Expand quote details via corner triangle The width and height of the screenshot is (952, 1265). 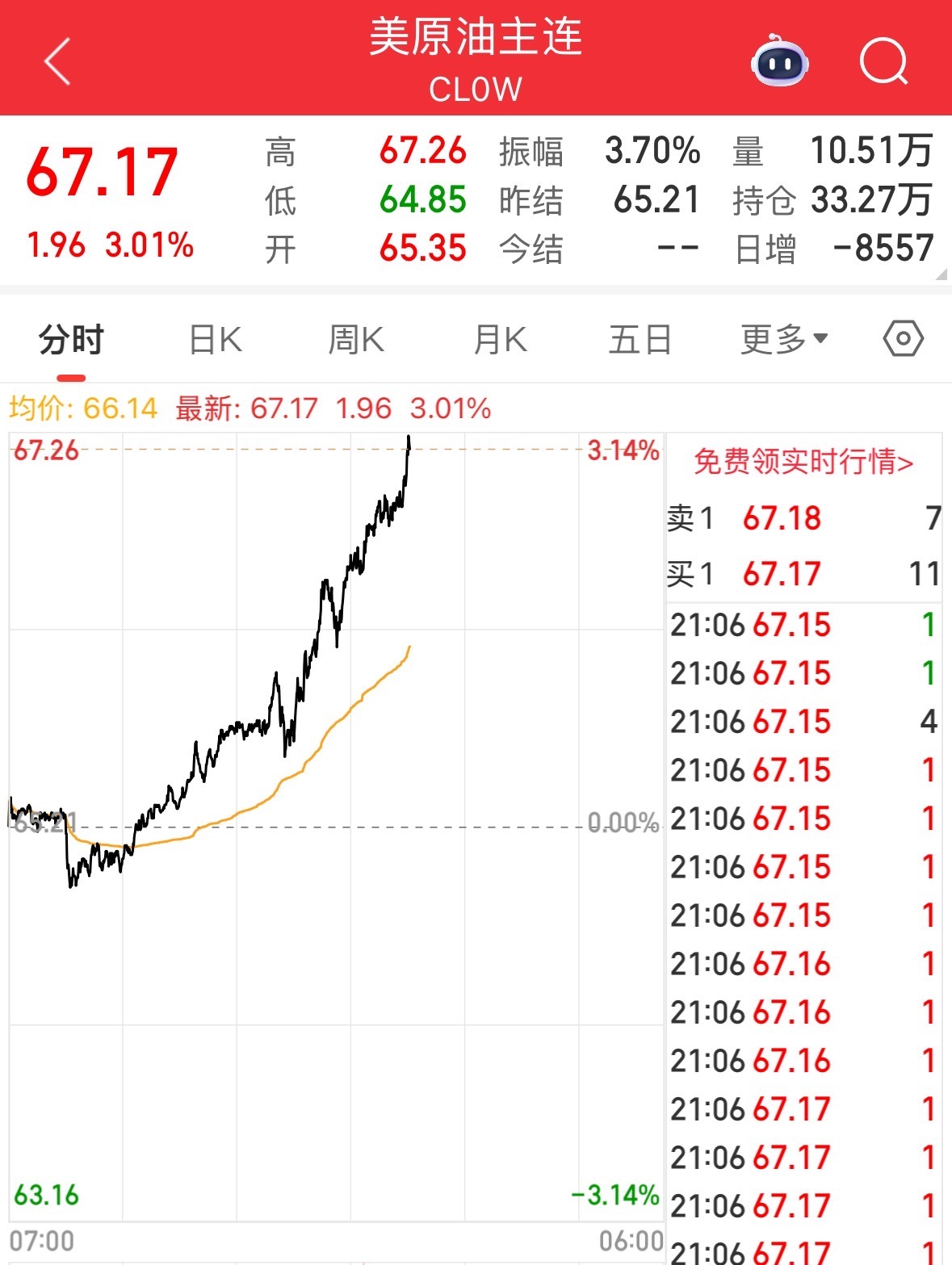click(x=942, y=275)
